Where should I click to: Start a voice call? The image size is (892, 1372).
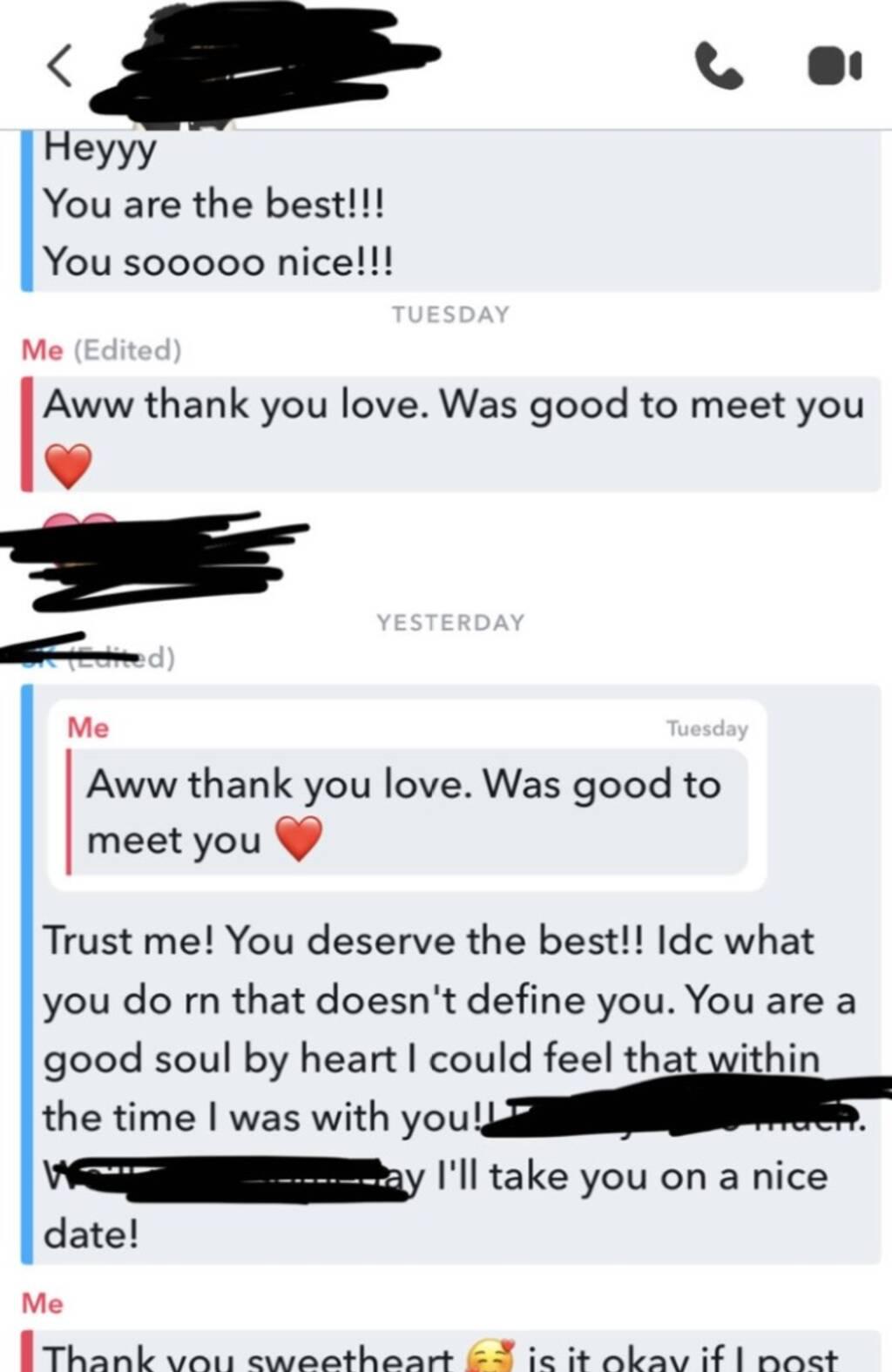click(x=718, y=67)
